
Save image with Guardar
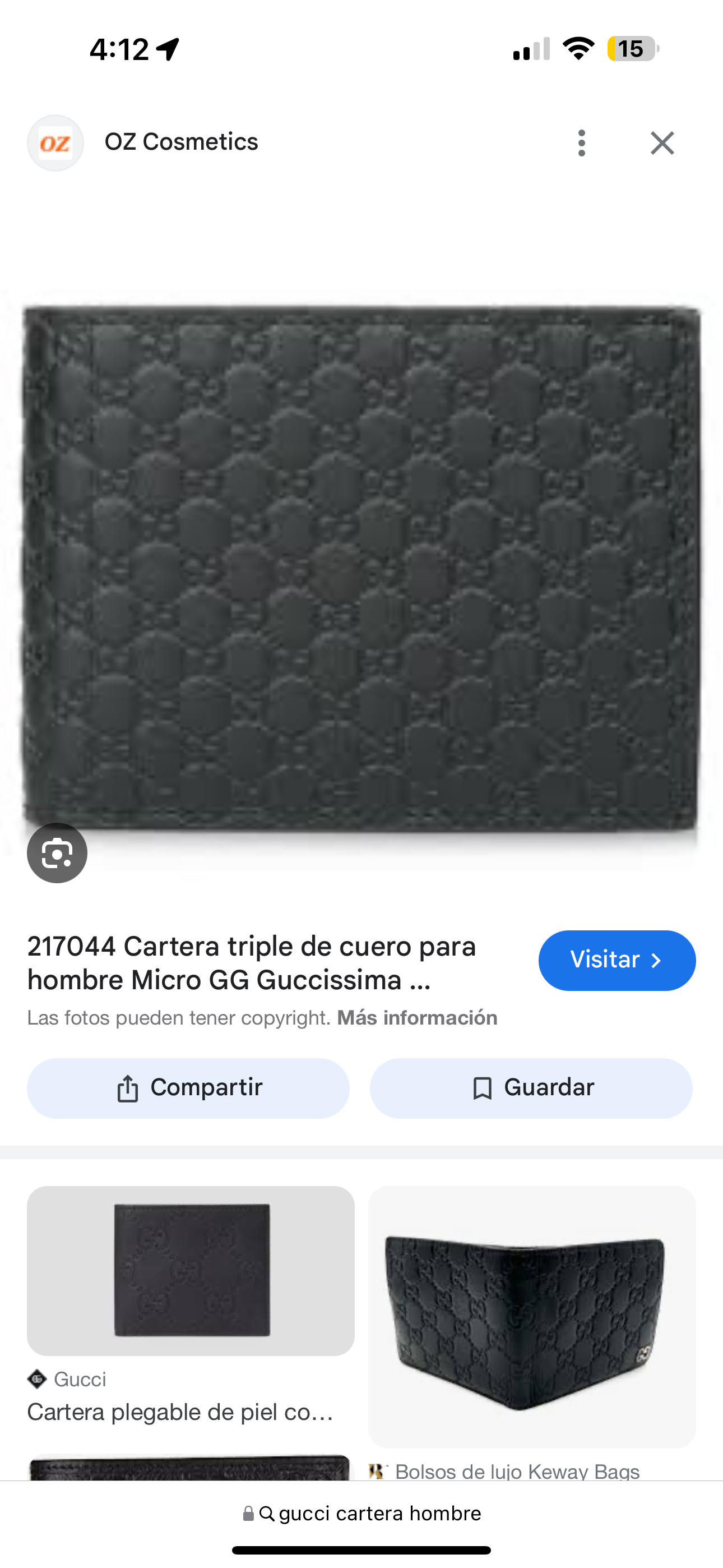pos(531,1088)
